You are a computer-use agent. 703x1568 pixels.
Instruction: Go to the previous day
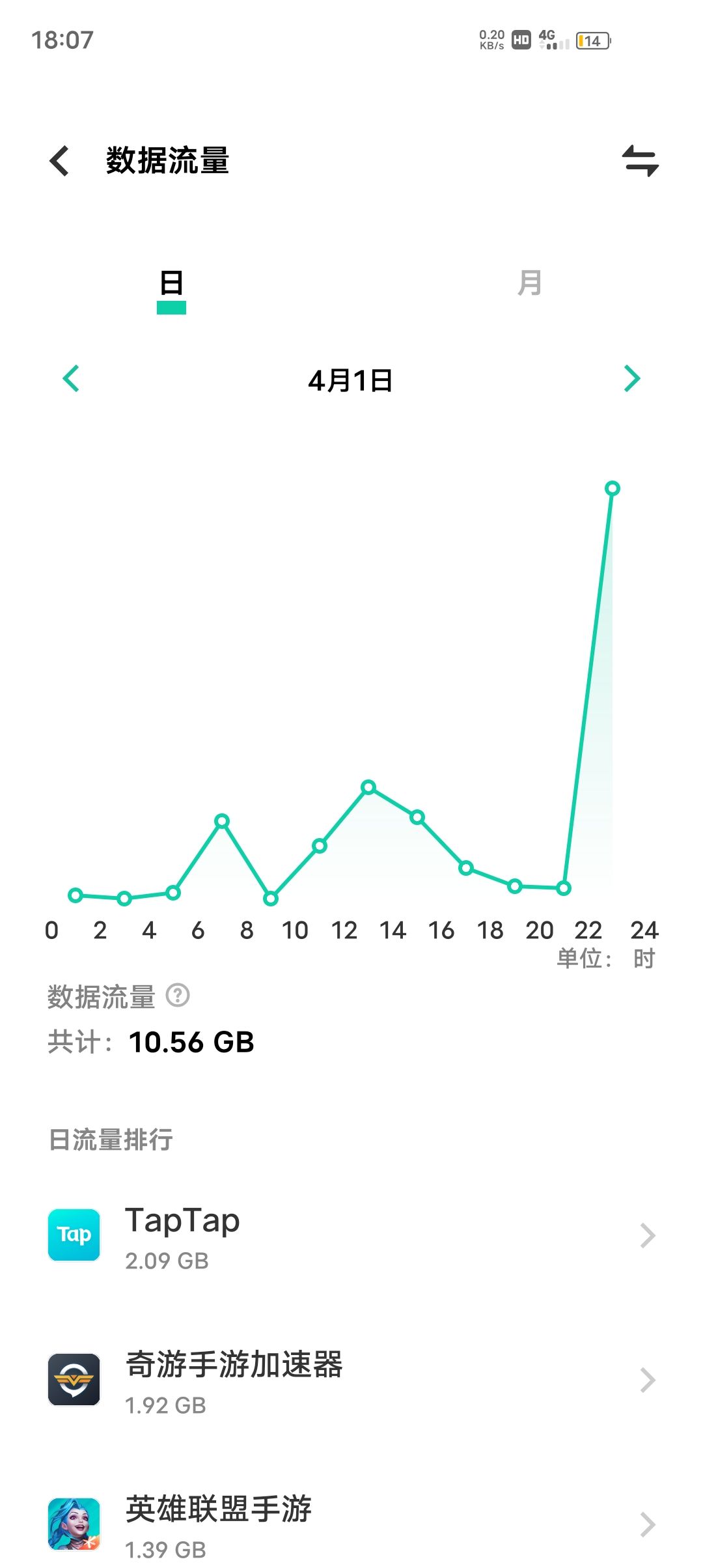71,378
